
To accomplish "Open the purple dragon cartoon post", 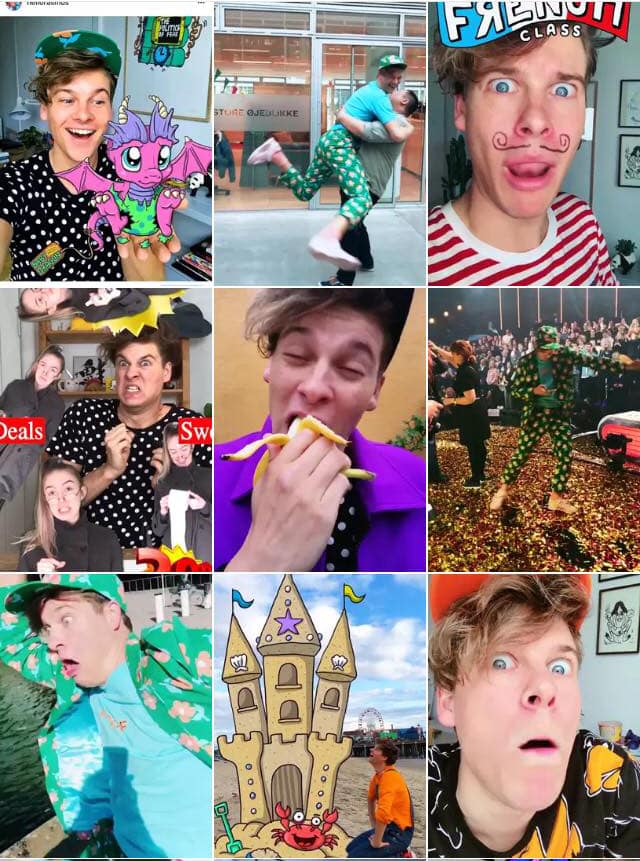I will [x=106, y=150].
